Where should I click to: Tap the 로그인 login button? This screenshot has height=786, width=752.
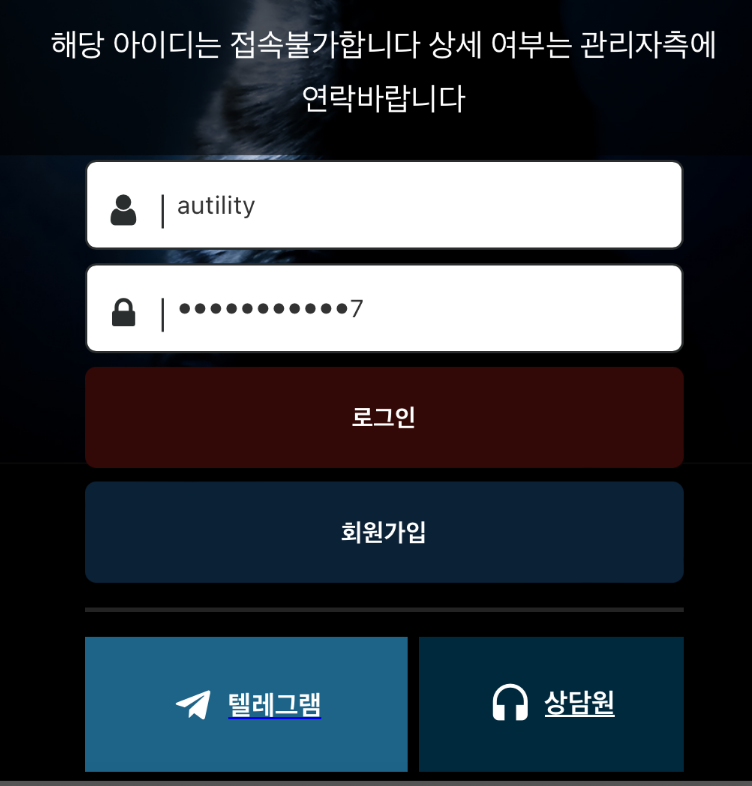click(x=384, y=418)
